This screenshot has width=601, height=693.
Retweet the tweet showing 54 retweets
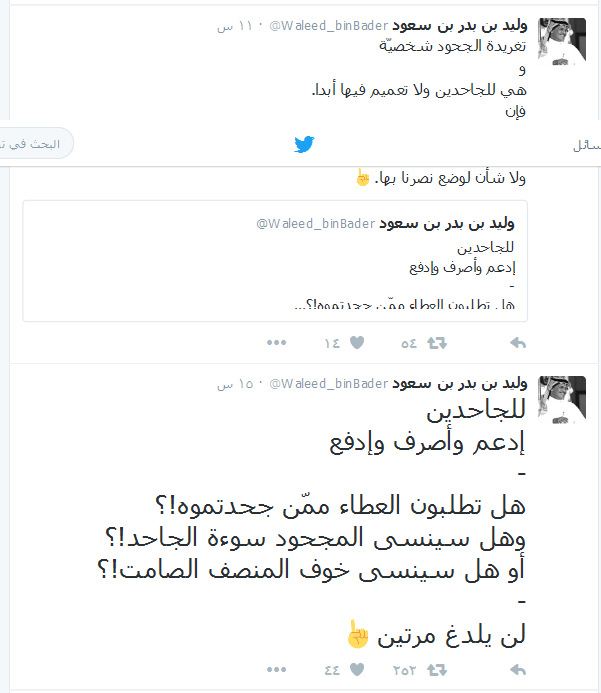pyautogui.click(x=437, y=343)
